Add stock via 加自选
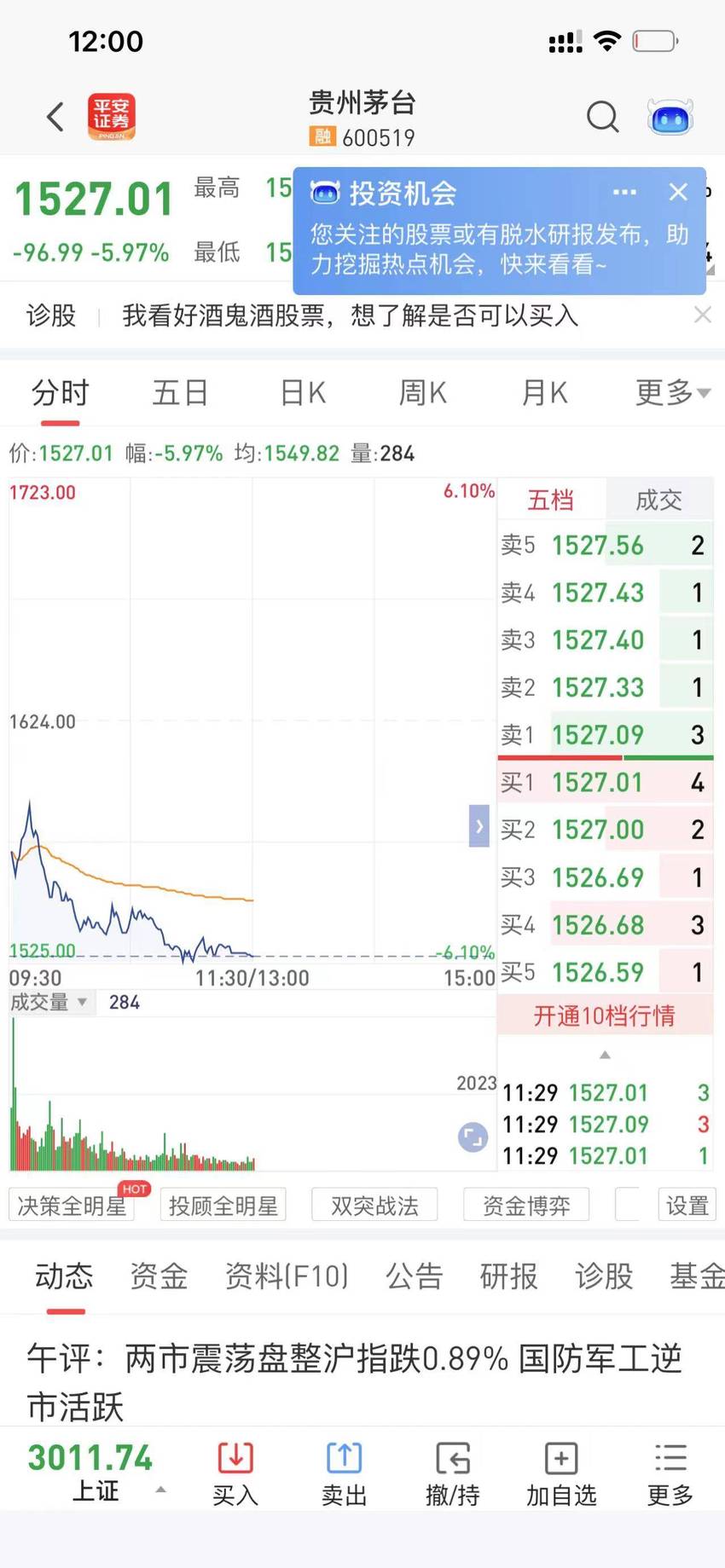Screen dimensions: 725x1568 (x=561, y=1474)
